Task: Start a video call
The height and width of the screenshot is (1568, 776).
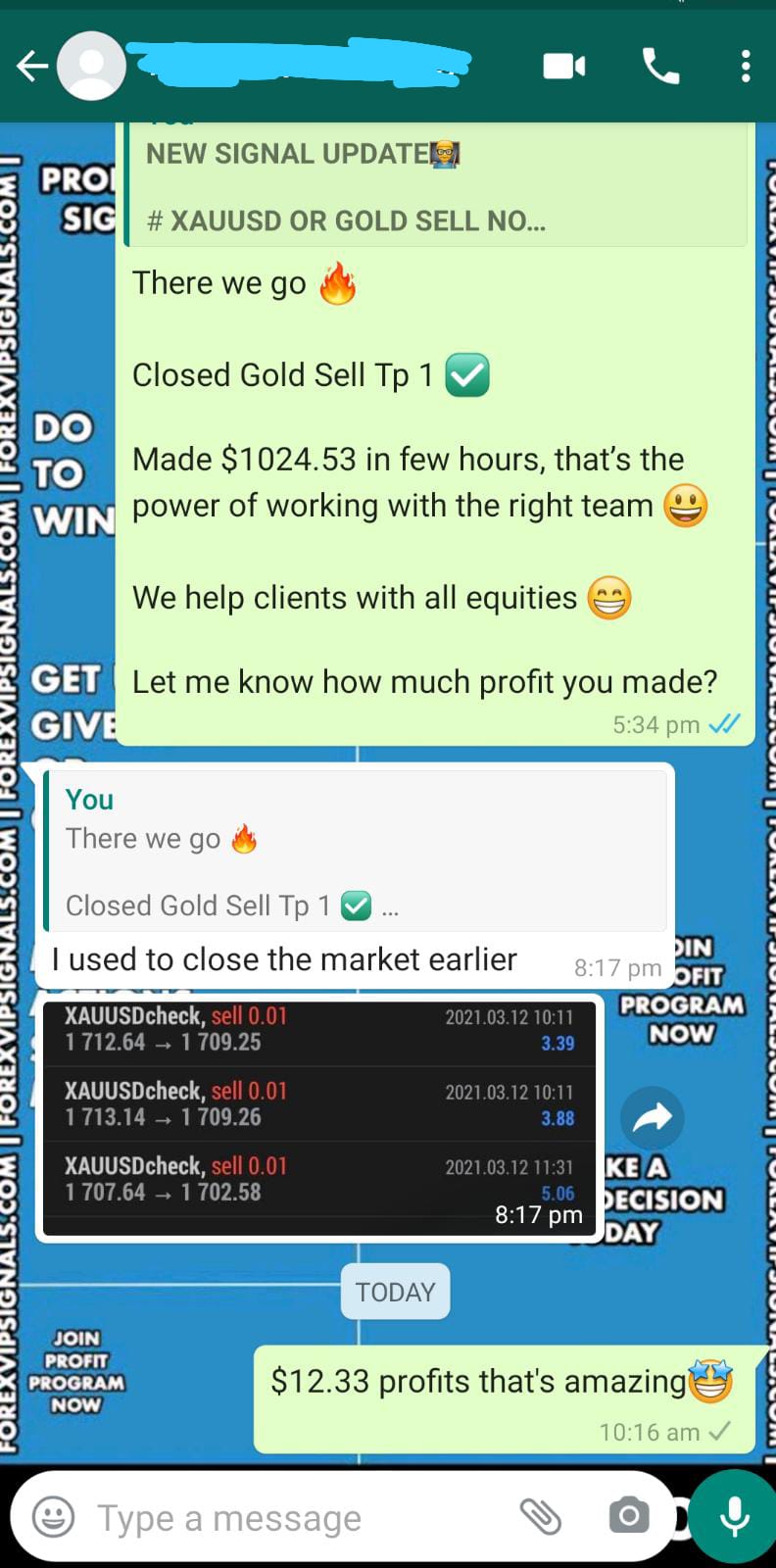Action: coord(564,67)
